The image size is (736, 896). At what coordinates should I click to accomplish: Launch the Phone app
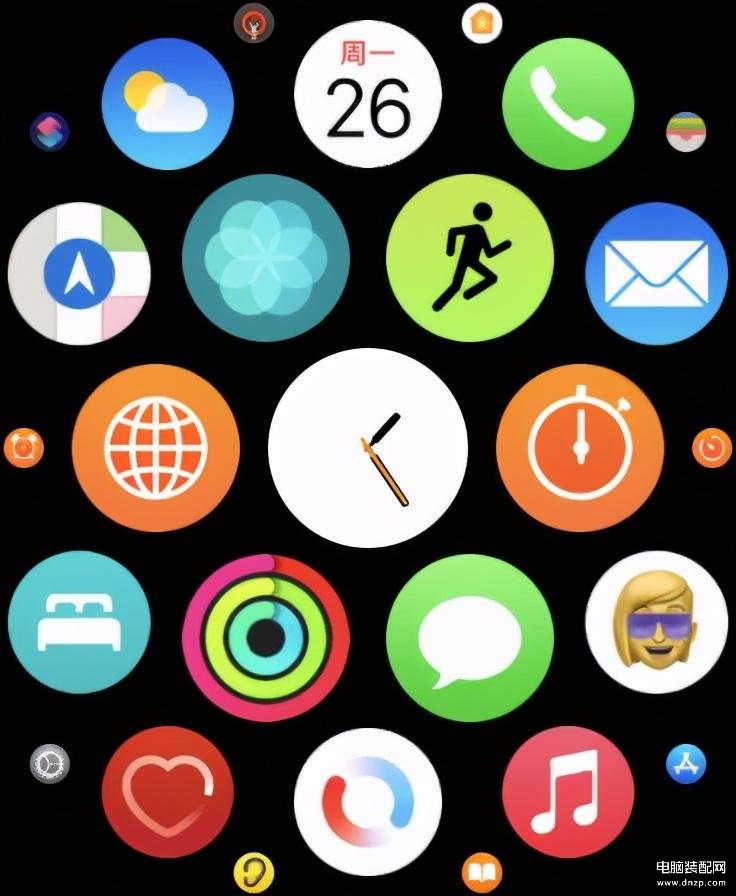tap(568, 103)
